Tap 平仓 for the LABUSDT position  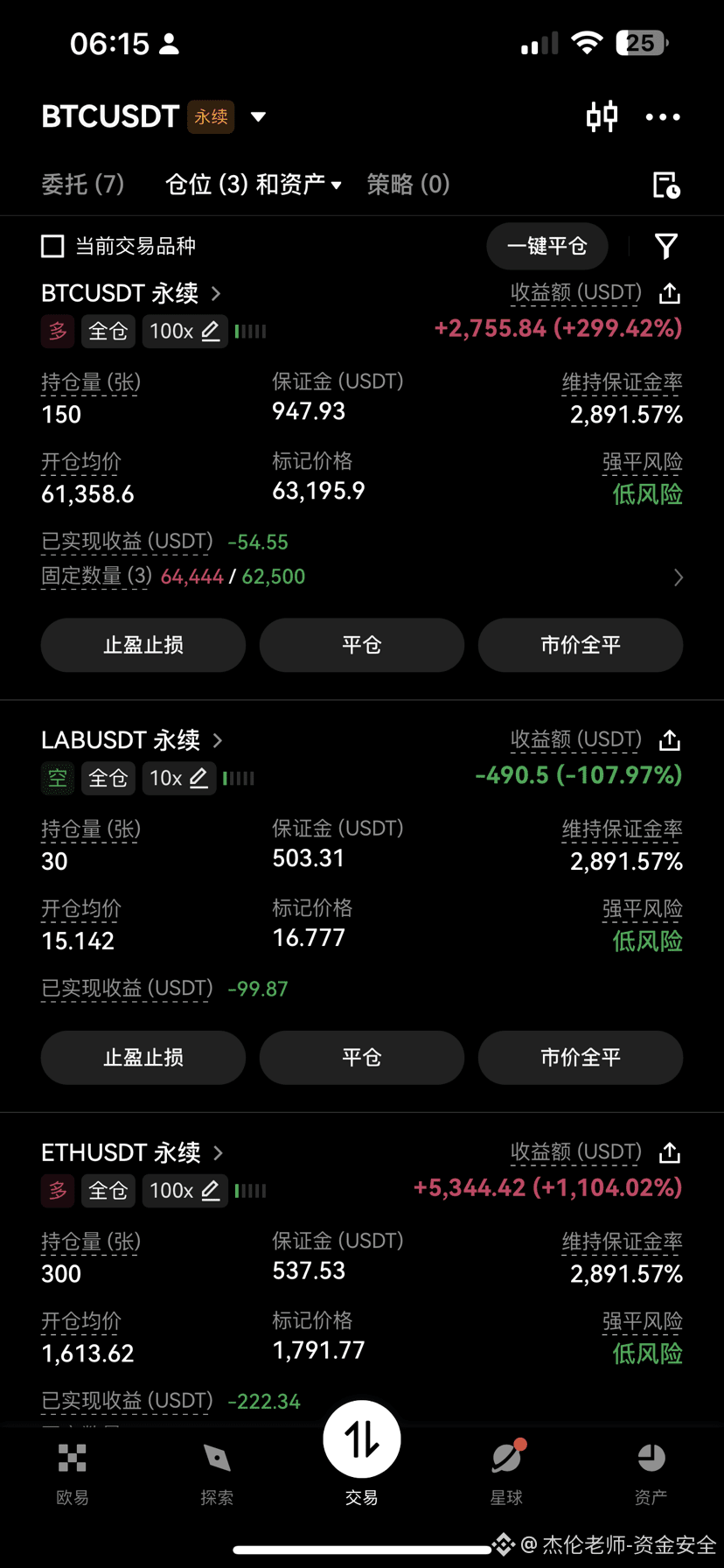coord(362,1058)
